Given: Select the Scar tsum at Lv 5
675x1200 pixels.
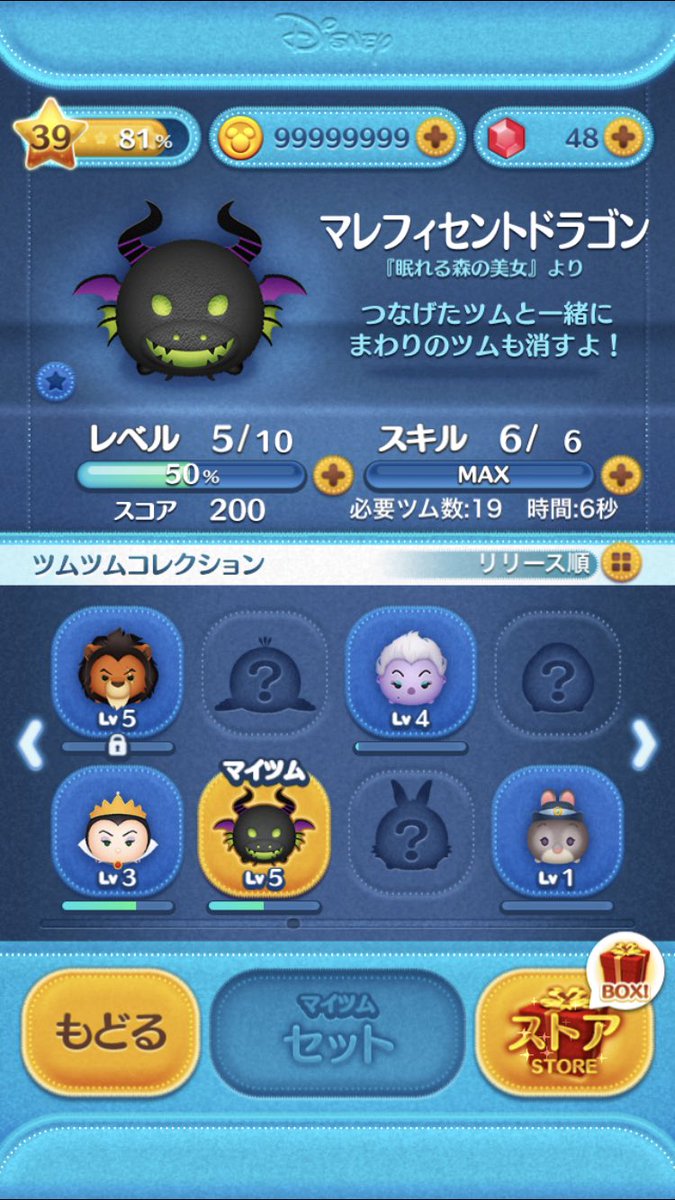Looking at the screenshot, I should (117, 671).
